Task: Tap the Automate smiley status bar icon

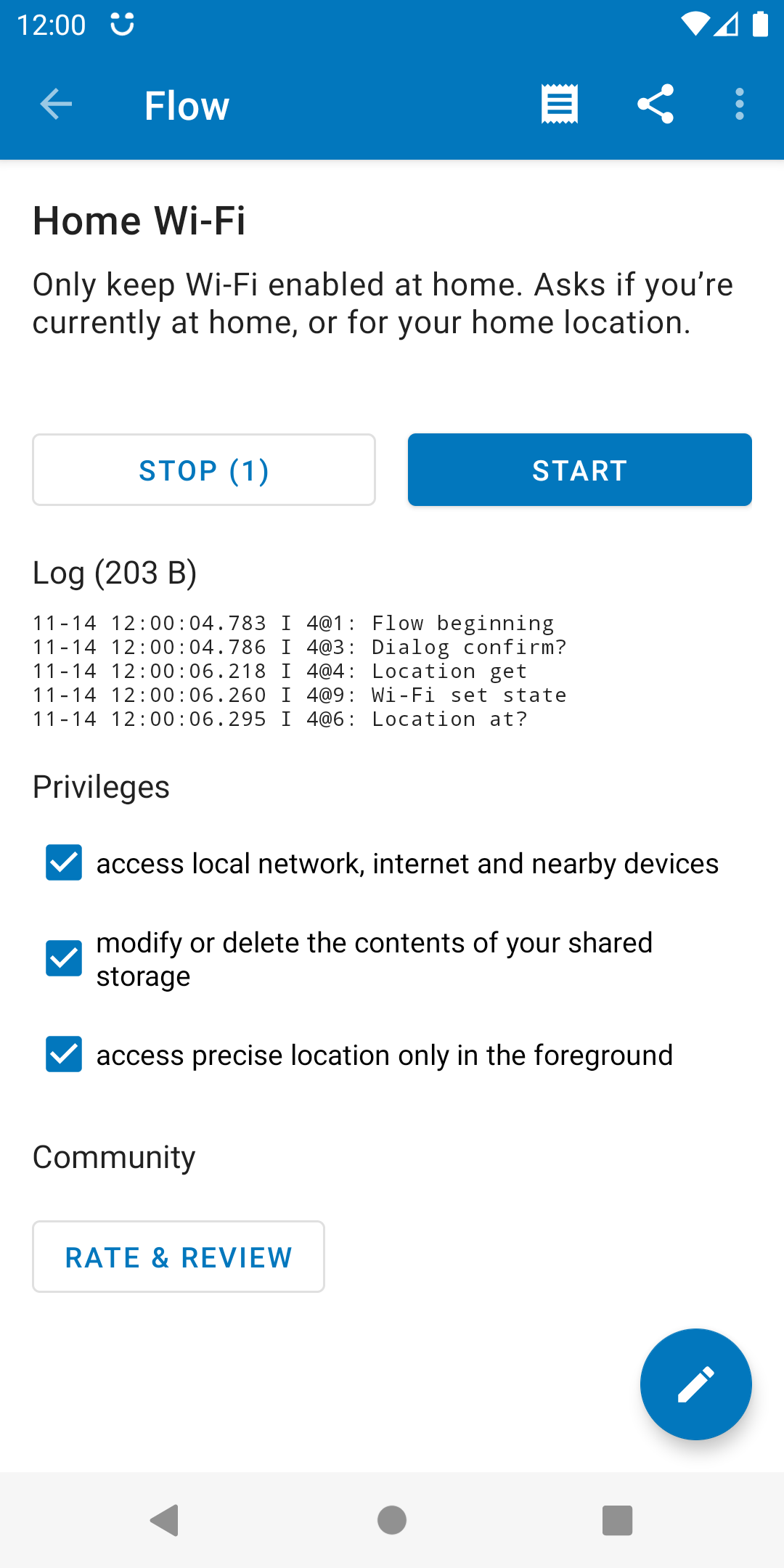Action: (121, 24)
